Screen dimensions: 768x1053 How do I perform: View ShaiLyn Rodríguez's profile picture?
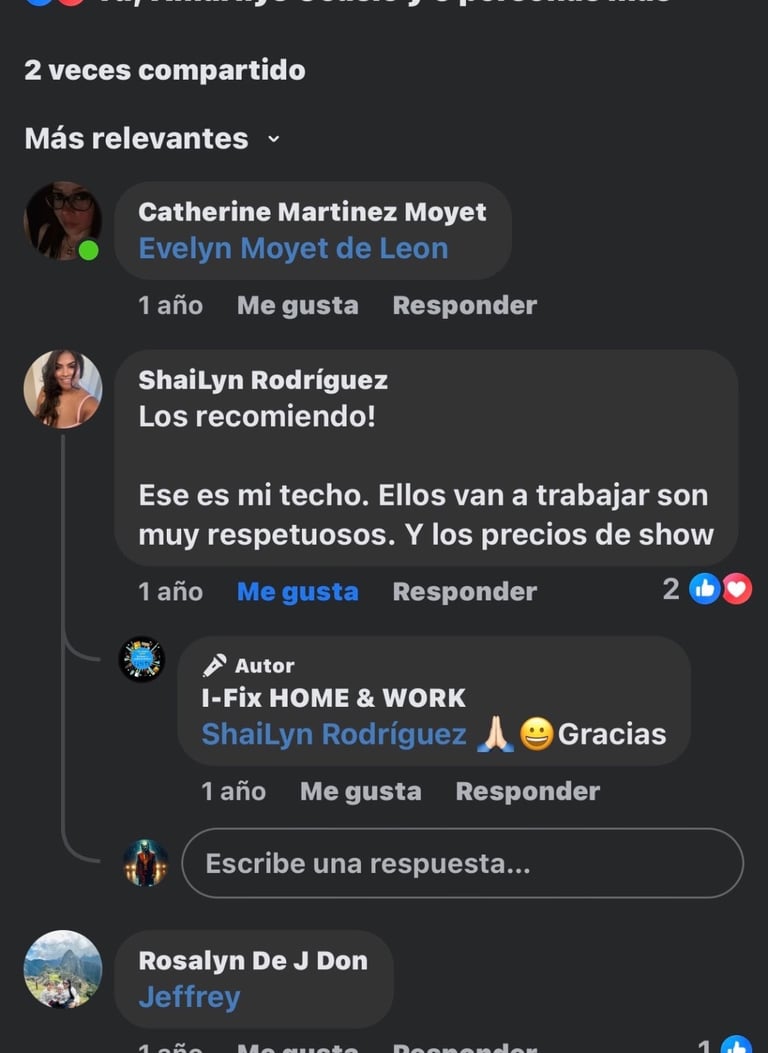pyautogui.click(x=62, y=389)
